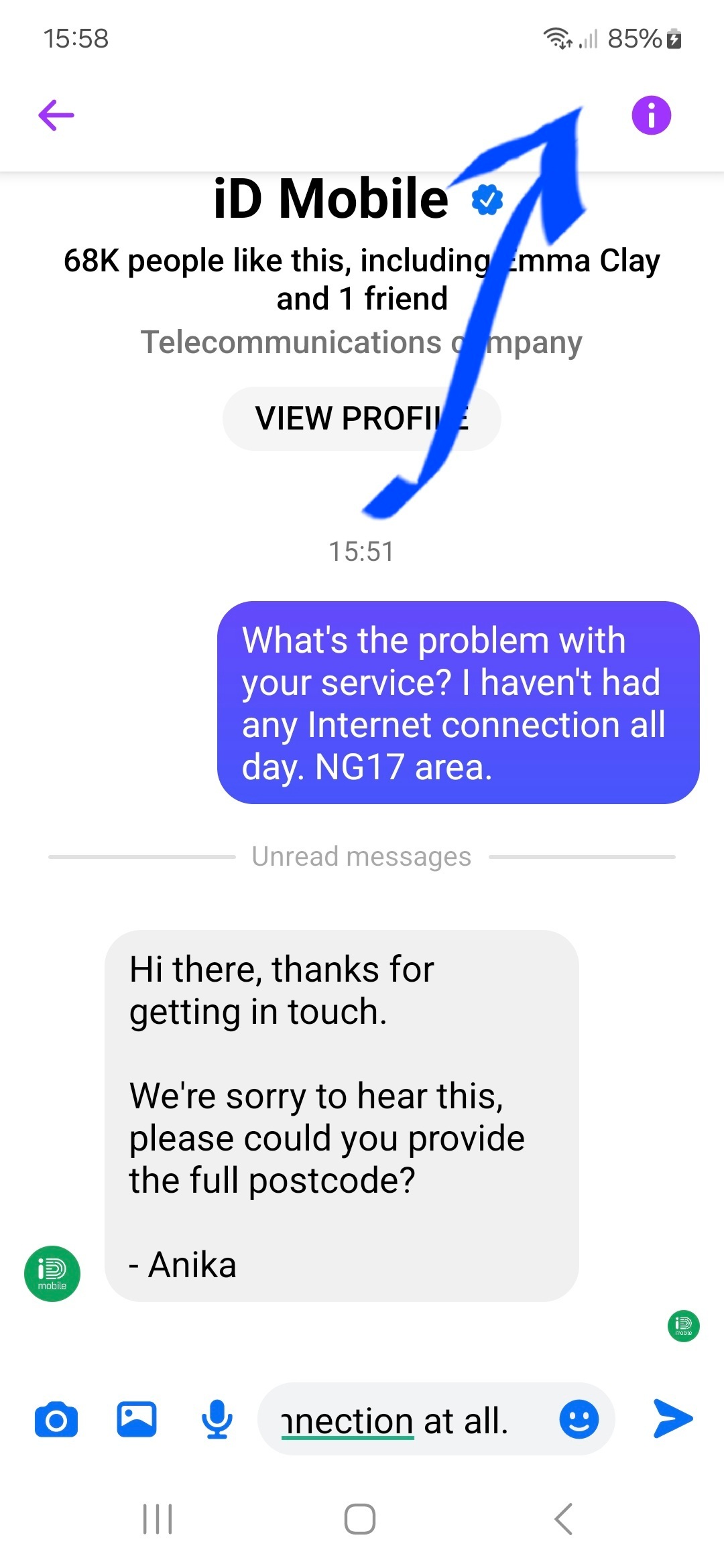Tap the VIEW PROFILE button
Screen dimensions: 724x1568
(361, 418)
